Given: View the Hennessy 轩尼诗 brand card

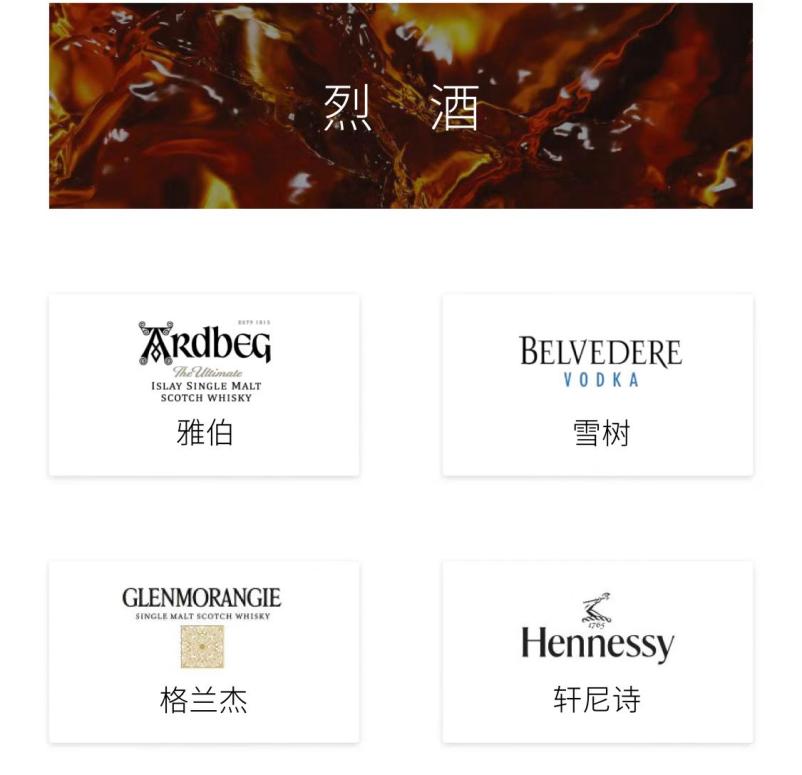Looking at the screenshot, I should [x=598, y=651].
